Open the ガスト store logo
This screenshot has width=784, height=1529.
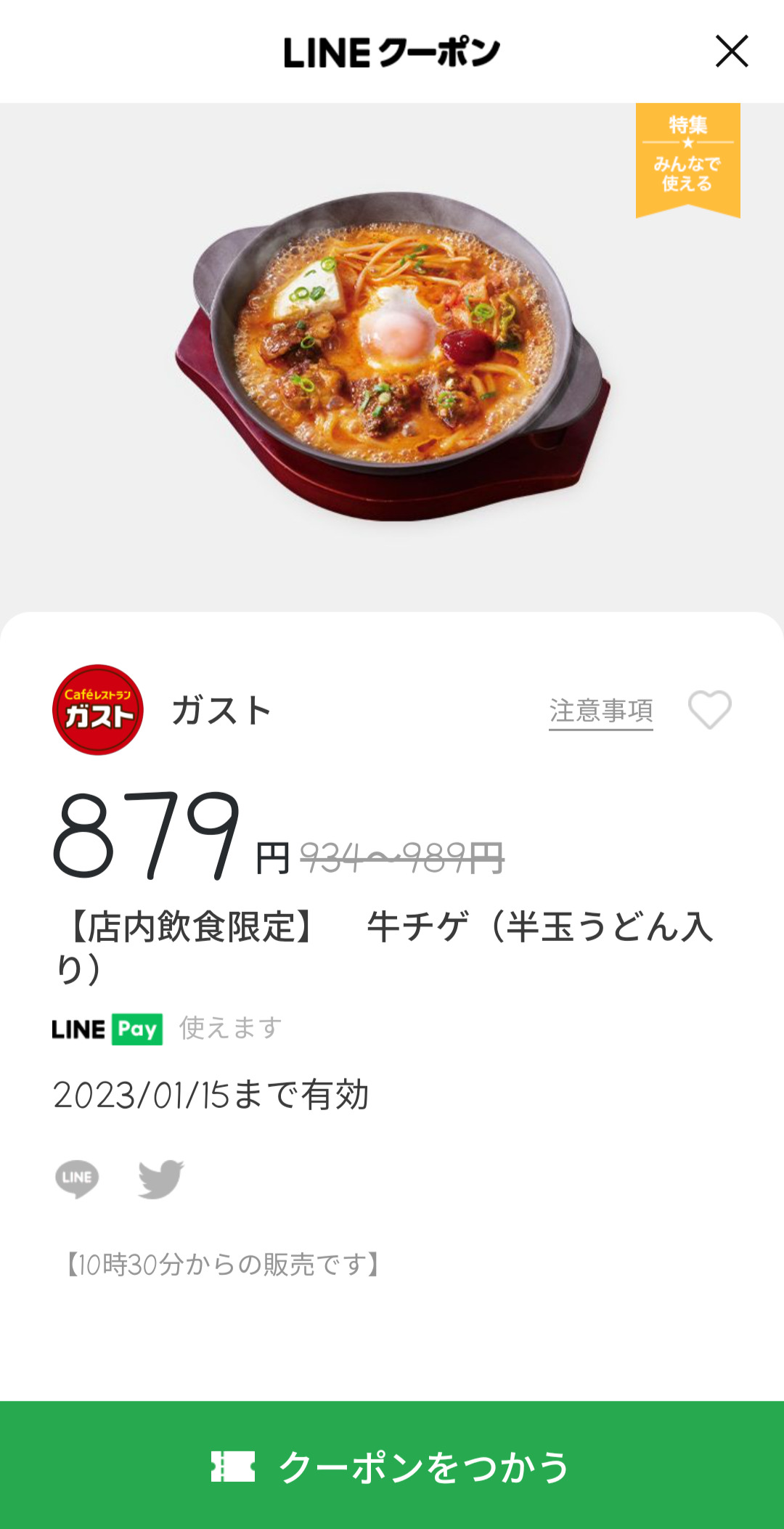(x=98, y=710)
